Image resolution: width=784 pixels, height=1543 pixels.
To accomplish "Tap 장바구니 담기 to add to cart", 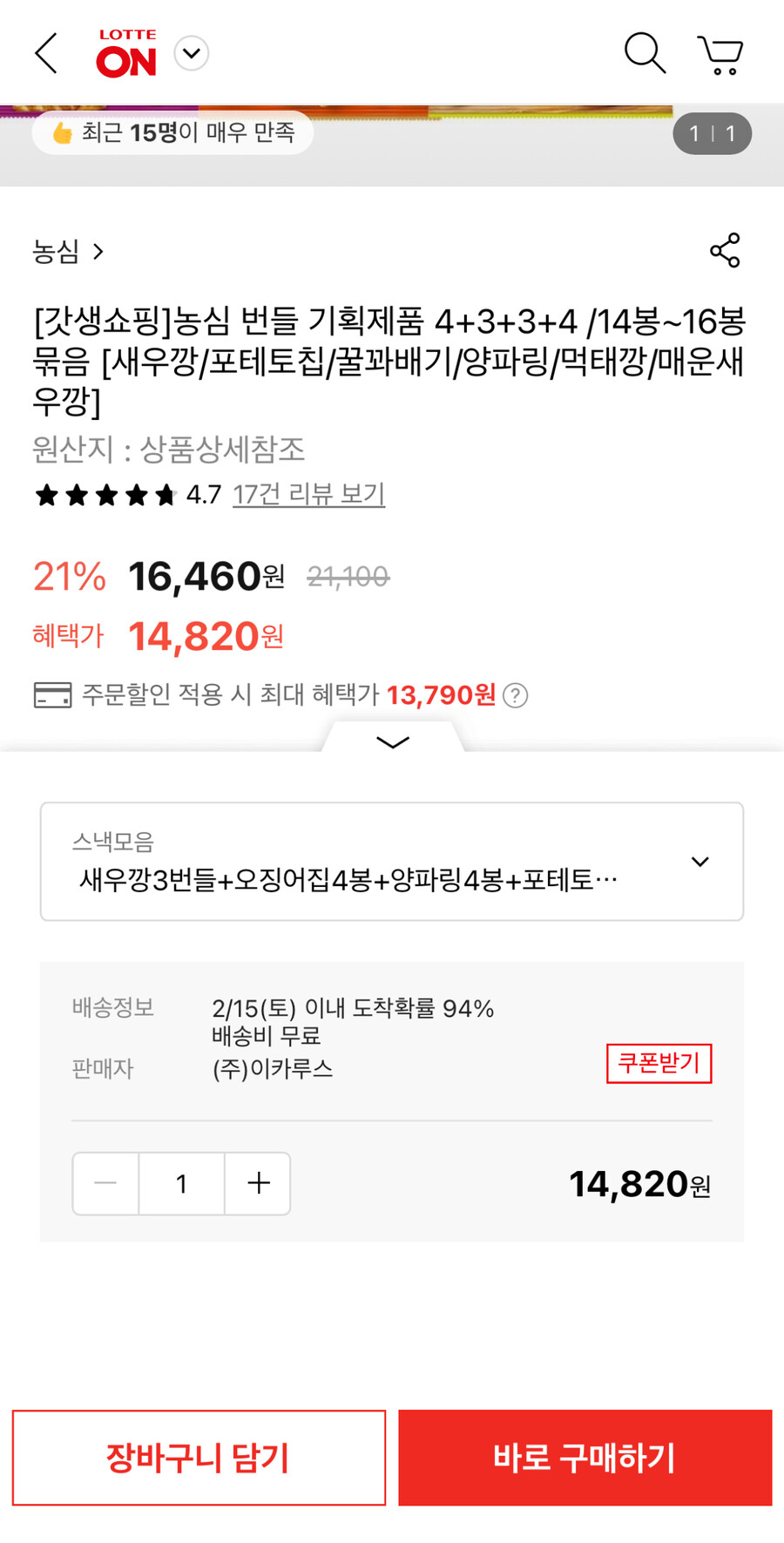I will tap(198, 1457).
